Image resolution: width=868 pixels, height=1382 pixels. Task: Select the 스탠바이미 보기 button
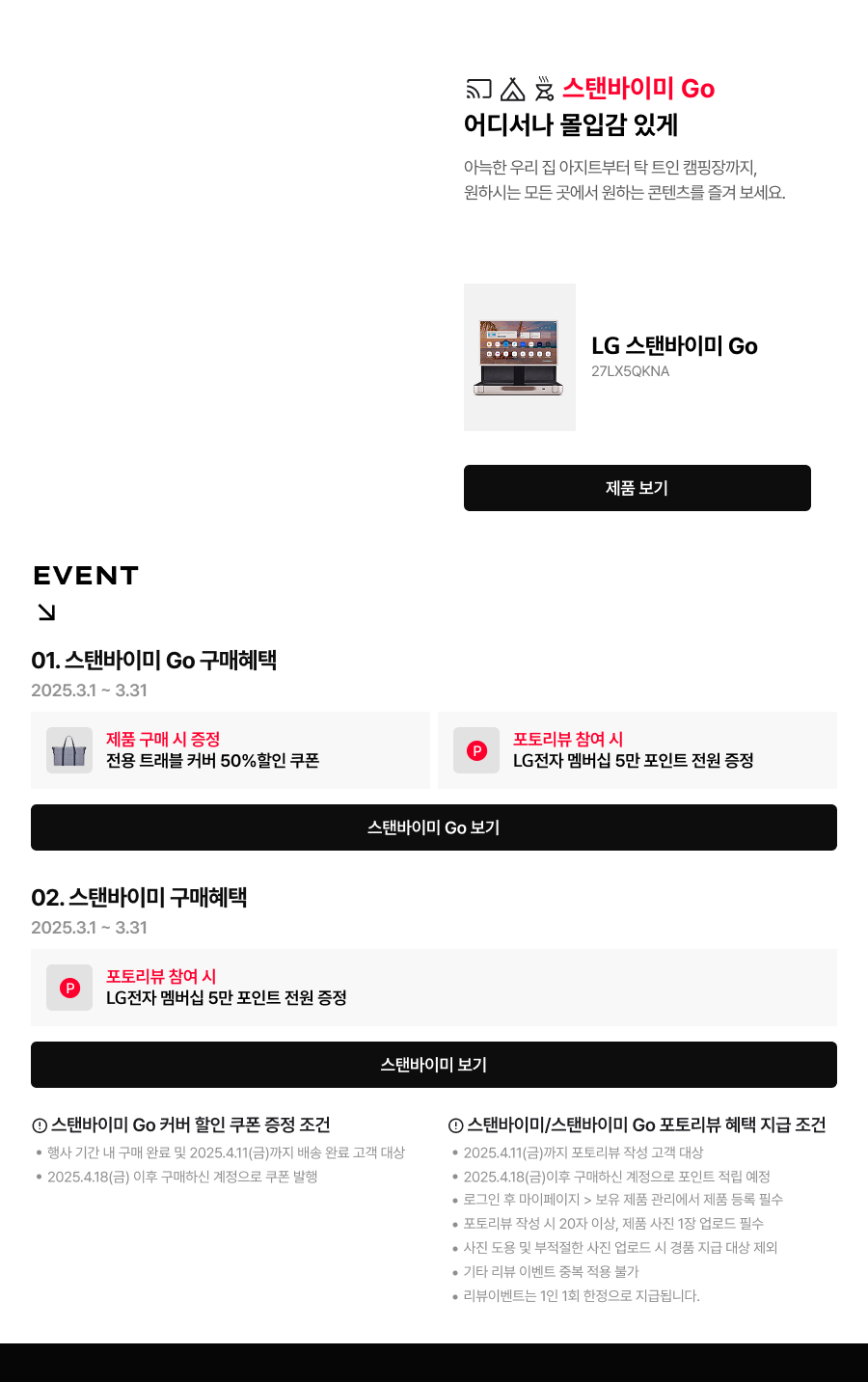point(433,1065)
